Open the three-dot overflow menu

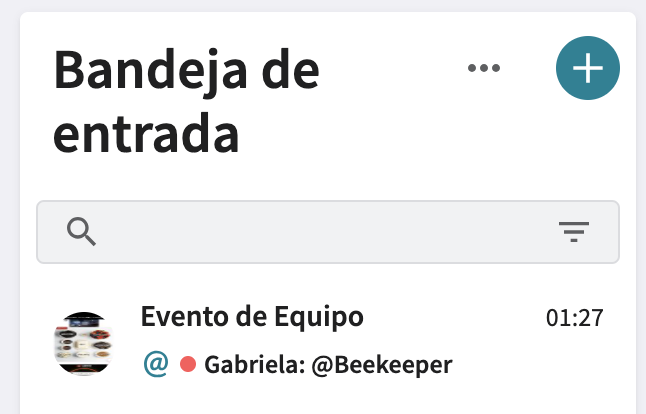coord(483,68)
